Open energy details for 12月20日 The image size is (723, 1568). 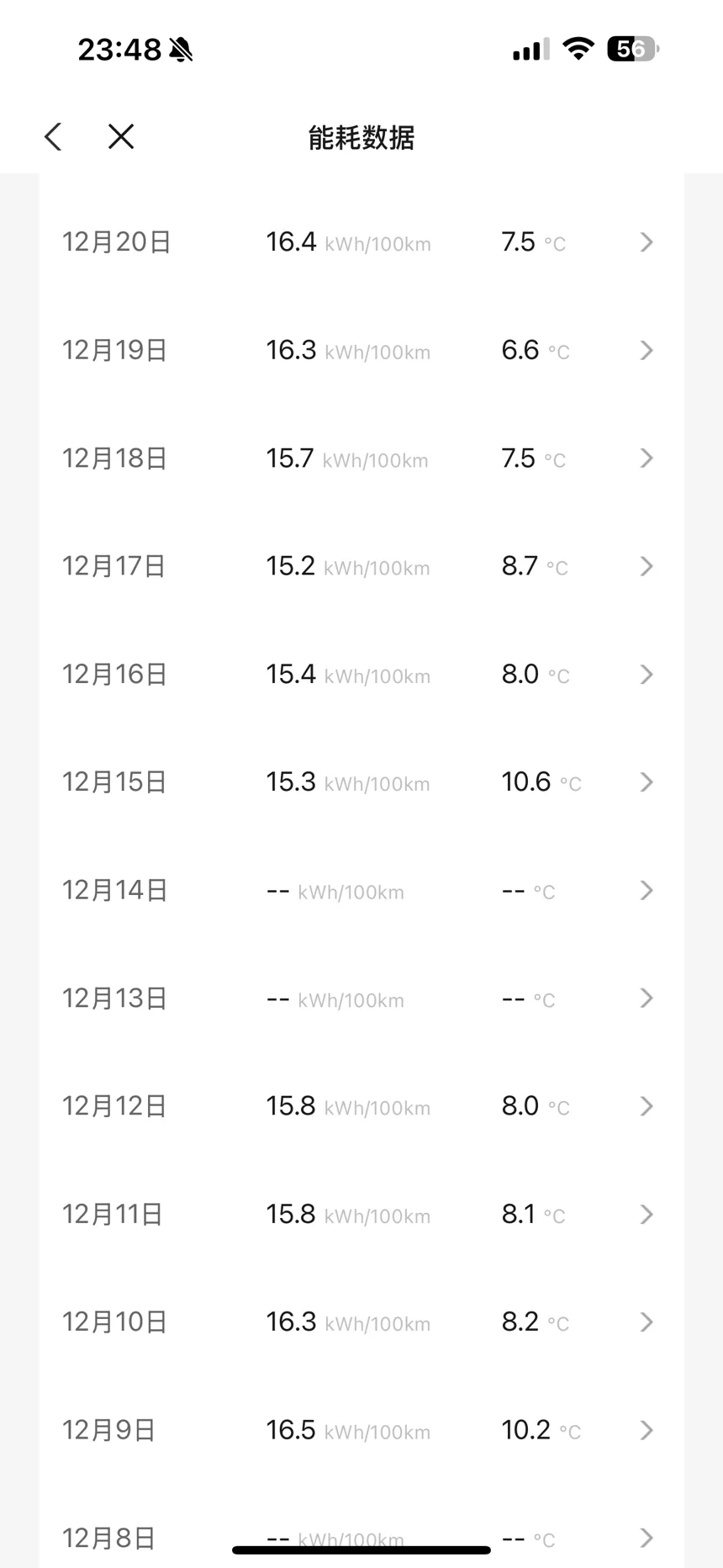[361, 242]
